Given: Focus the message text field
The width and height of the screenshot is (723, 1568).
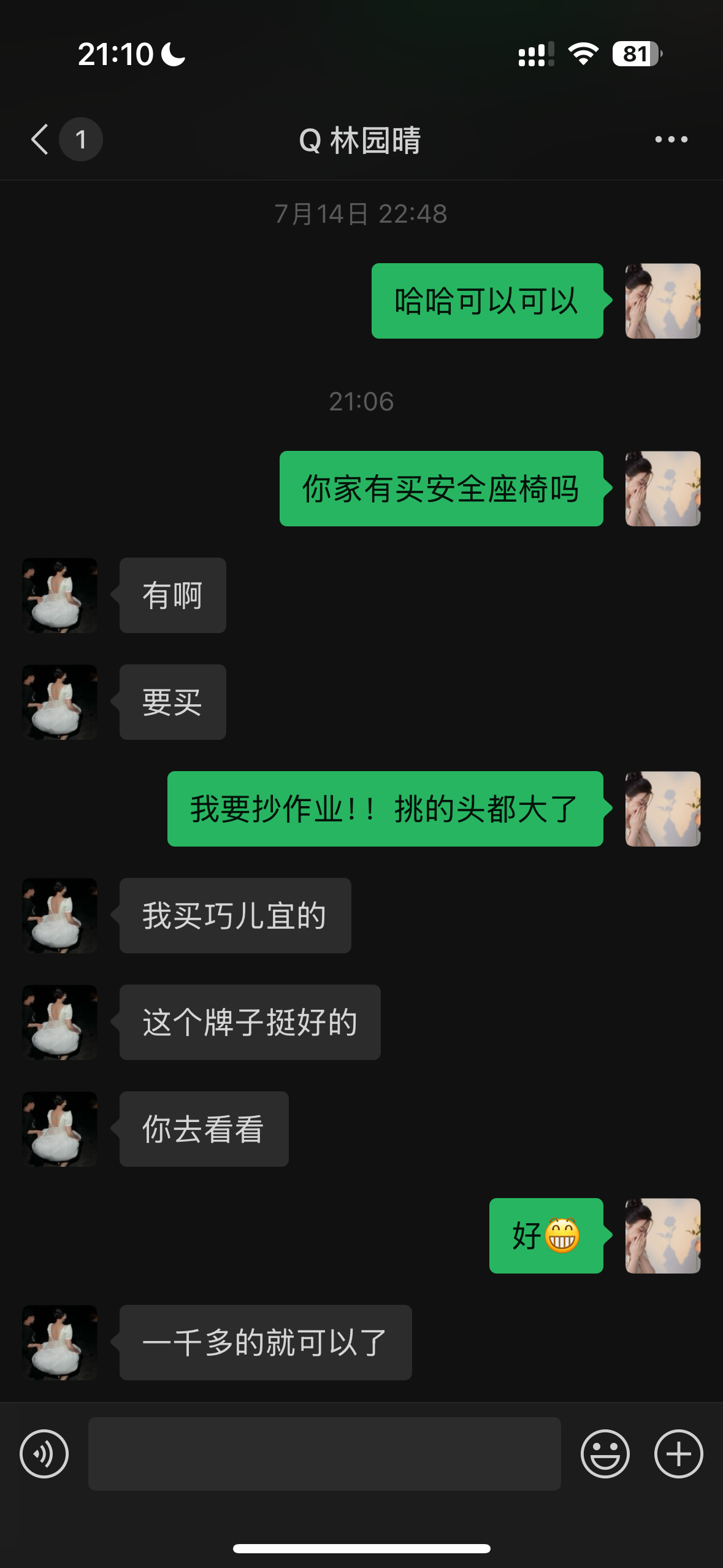Looking at the screenshot, I should (x=324, y=1453).
